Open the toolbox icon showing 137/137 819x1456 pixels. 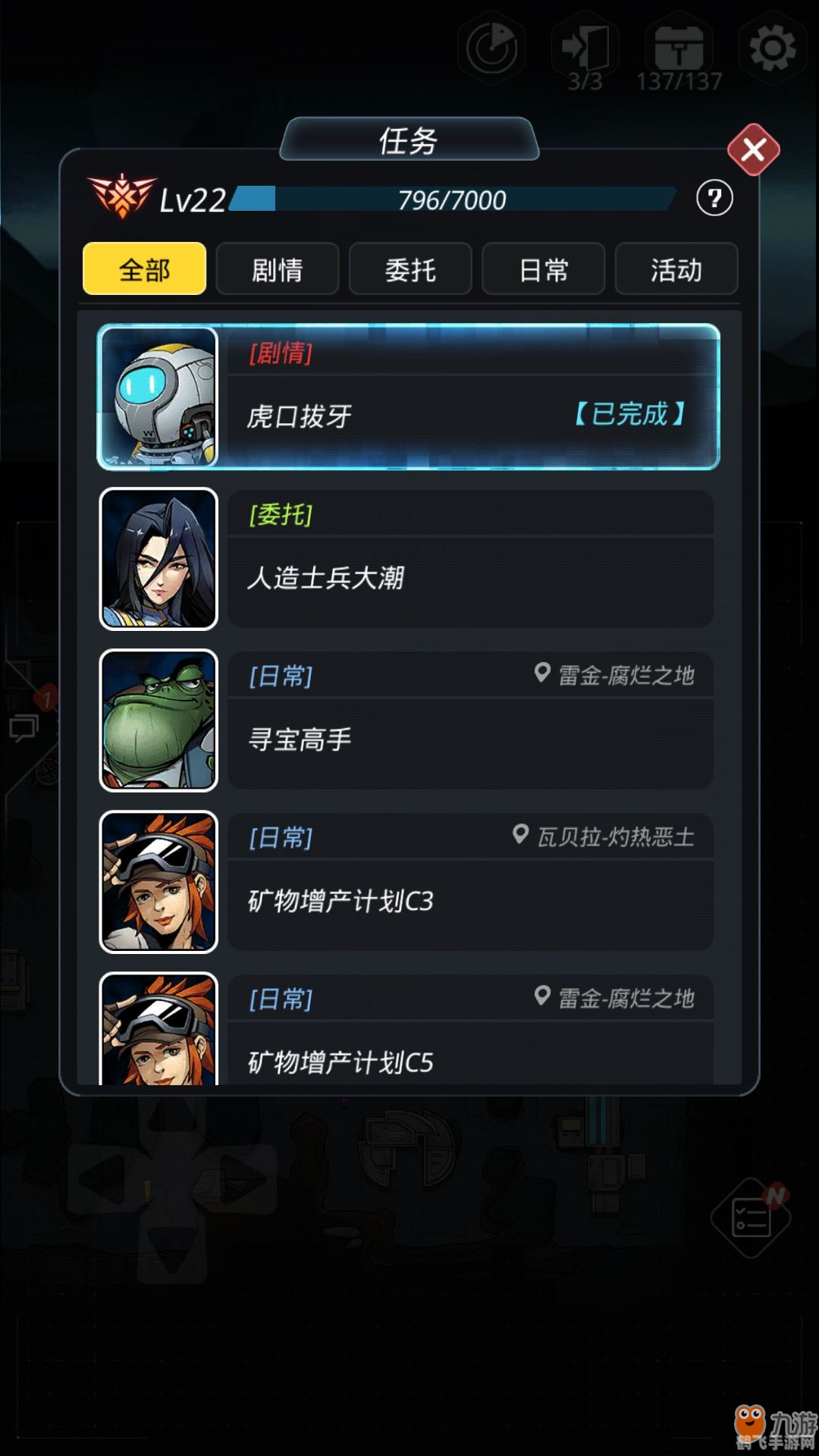680,45
